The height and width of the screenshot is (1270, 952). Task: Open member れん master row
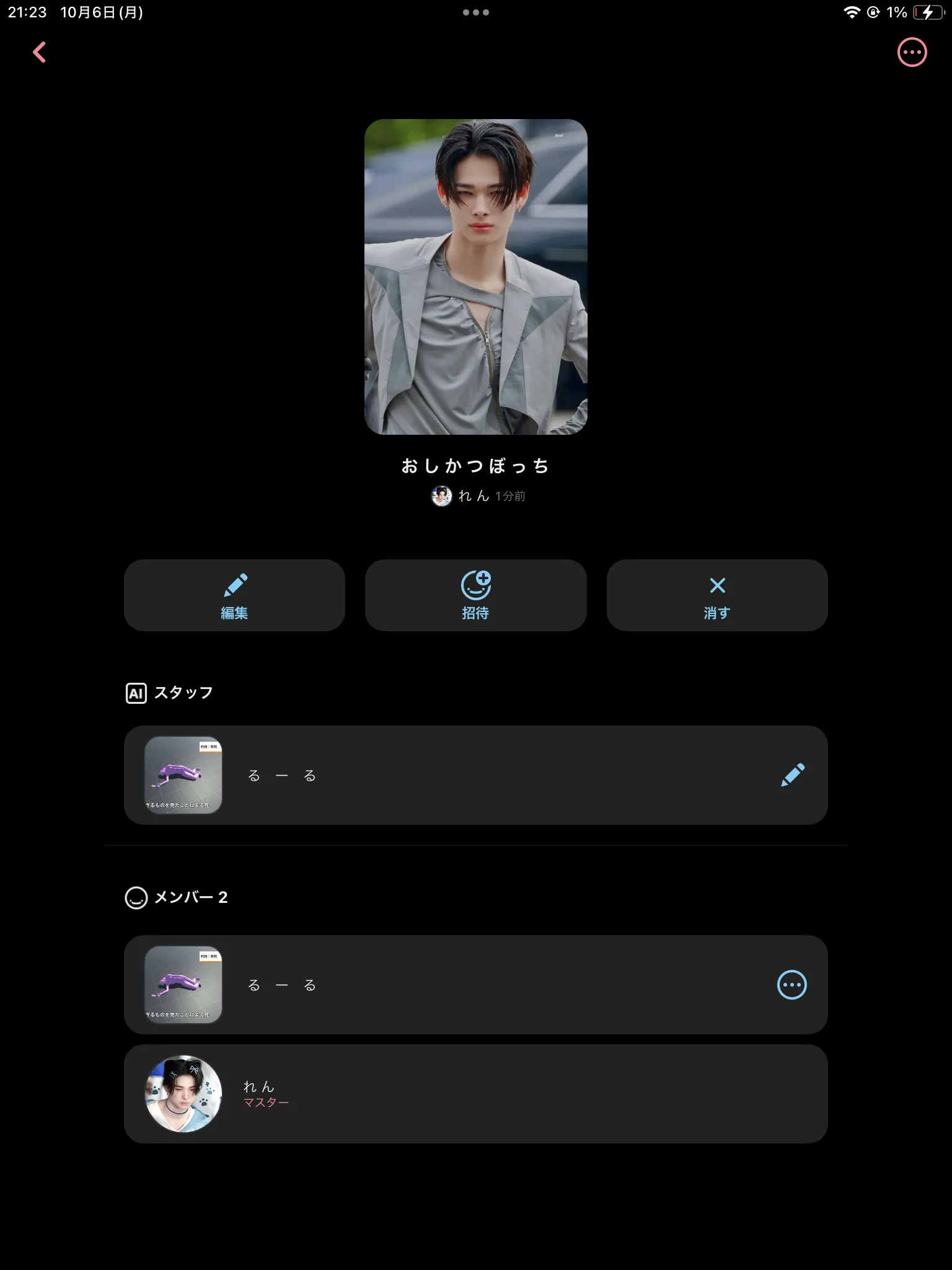point(475,1094)
